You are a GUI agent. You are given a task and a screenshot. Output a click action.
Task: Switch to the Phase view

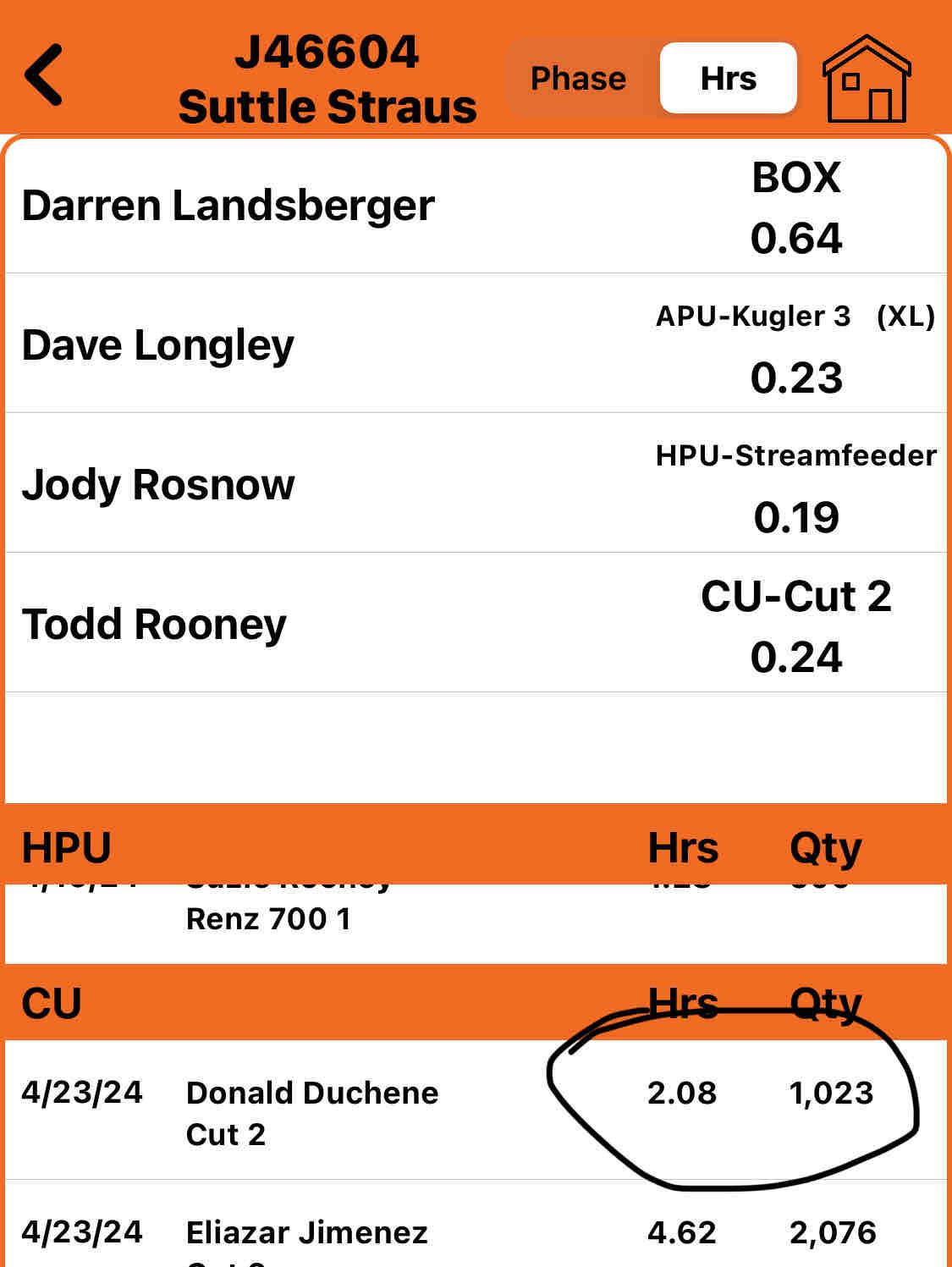pos(578,79)
